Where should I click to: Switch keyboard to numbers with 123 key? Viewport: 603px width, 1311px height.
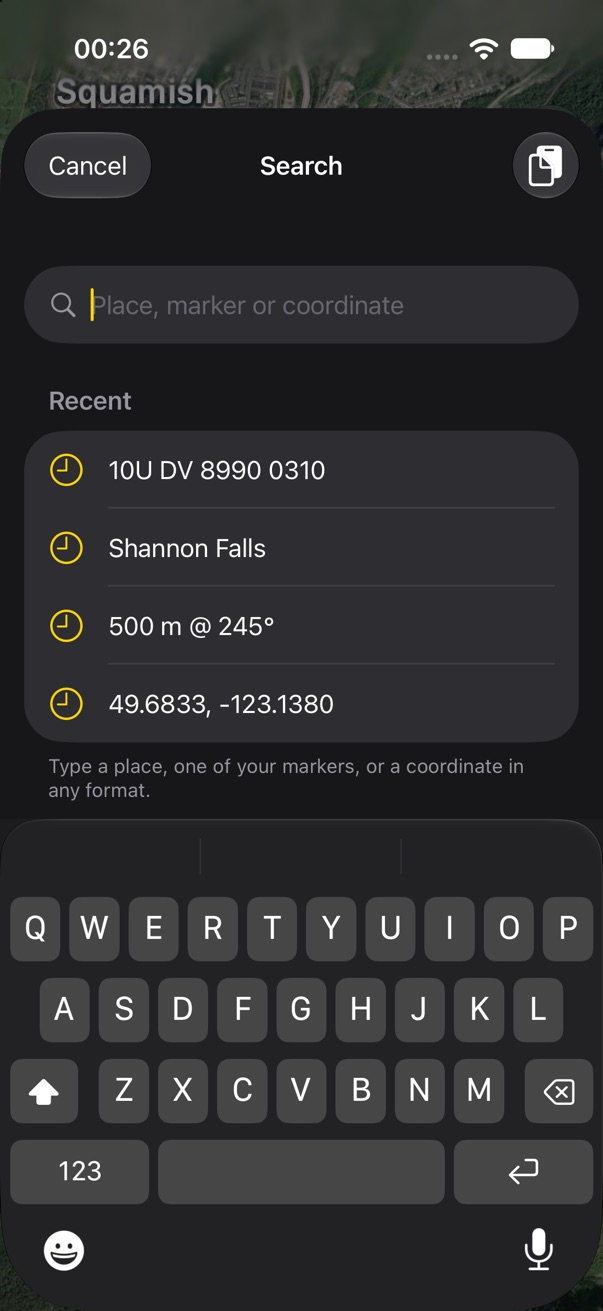tap(80, 1171)
